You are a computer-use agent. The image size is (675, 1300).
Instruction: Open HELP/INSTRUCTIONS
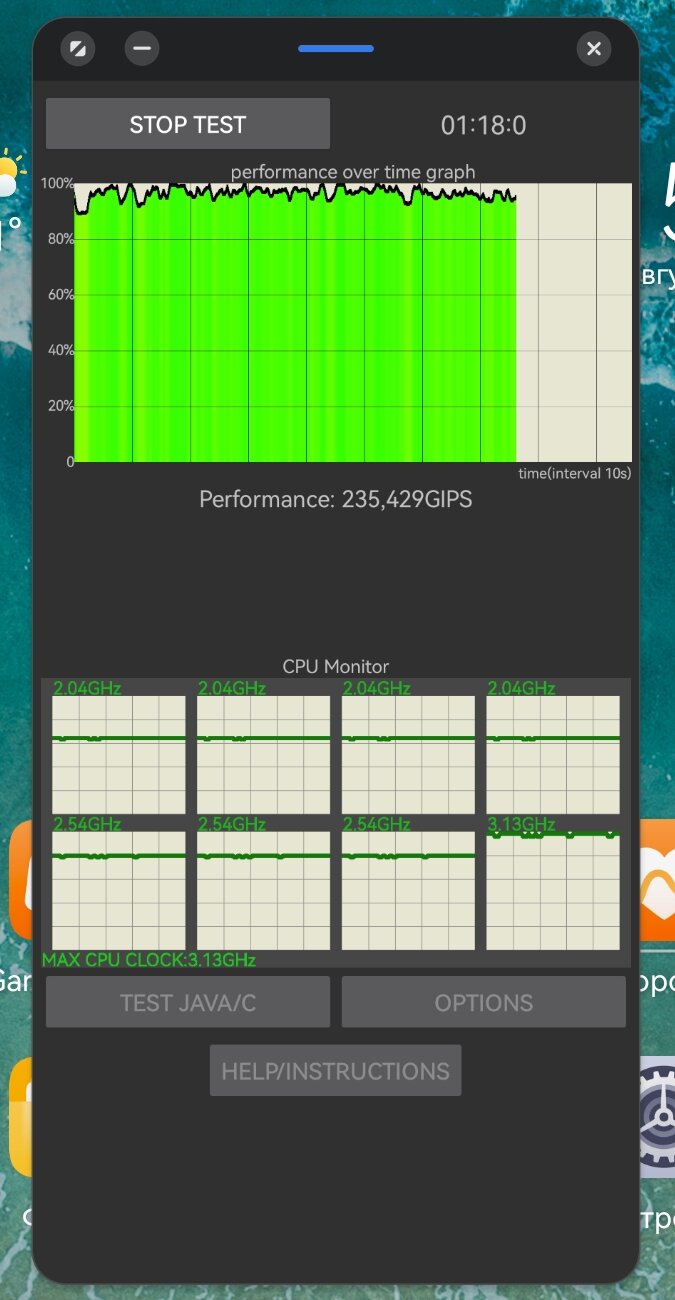click(336, 1071)
